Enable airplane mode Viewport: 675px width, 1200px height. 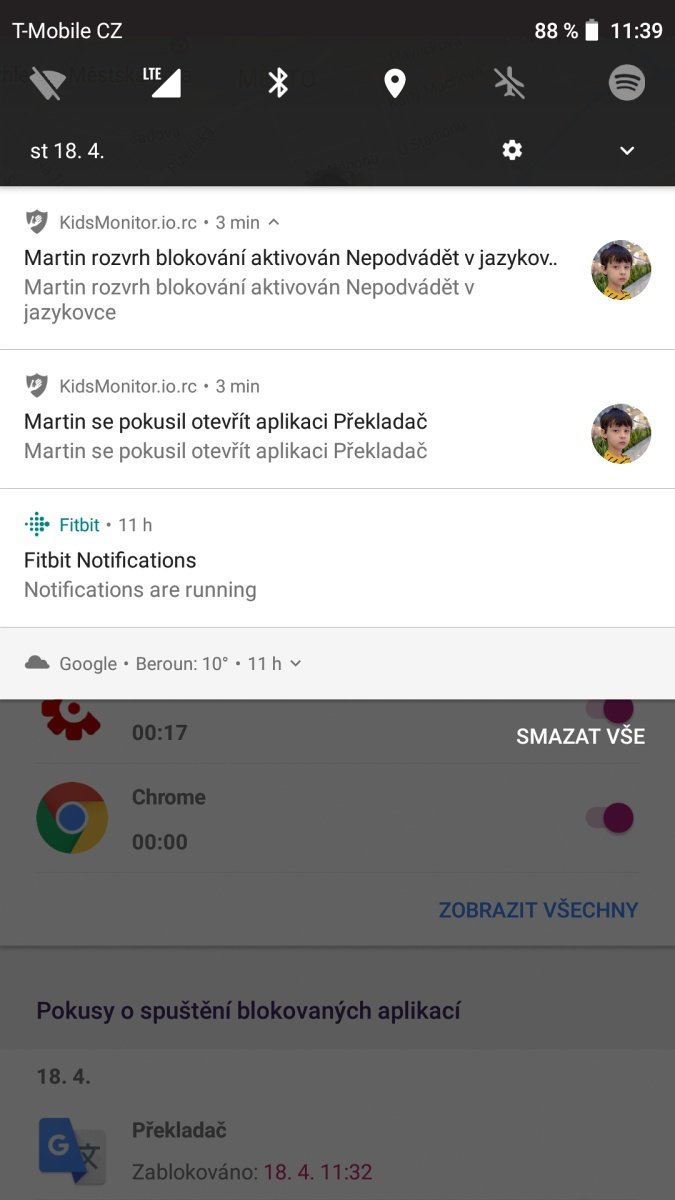pos(510,83)
